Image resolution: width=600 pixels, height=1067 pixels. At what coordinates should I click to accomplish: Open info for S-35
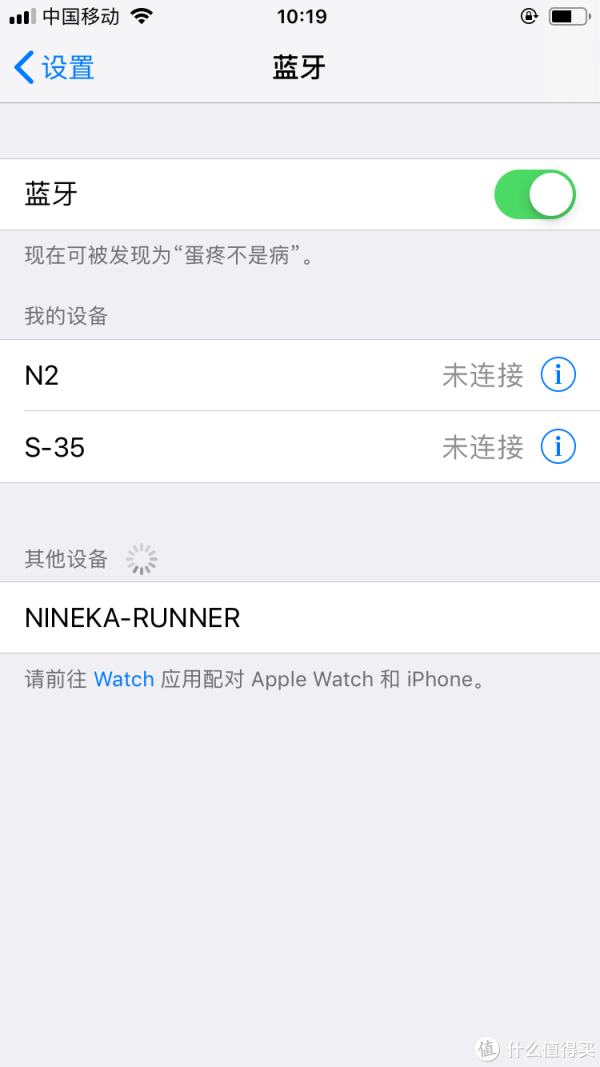point(558,447)
